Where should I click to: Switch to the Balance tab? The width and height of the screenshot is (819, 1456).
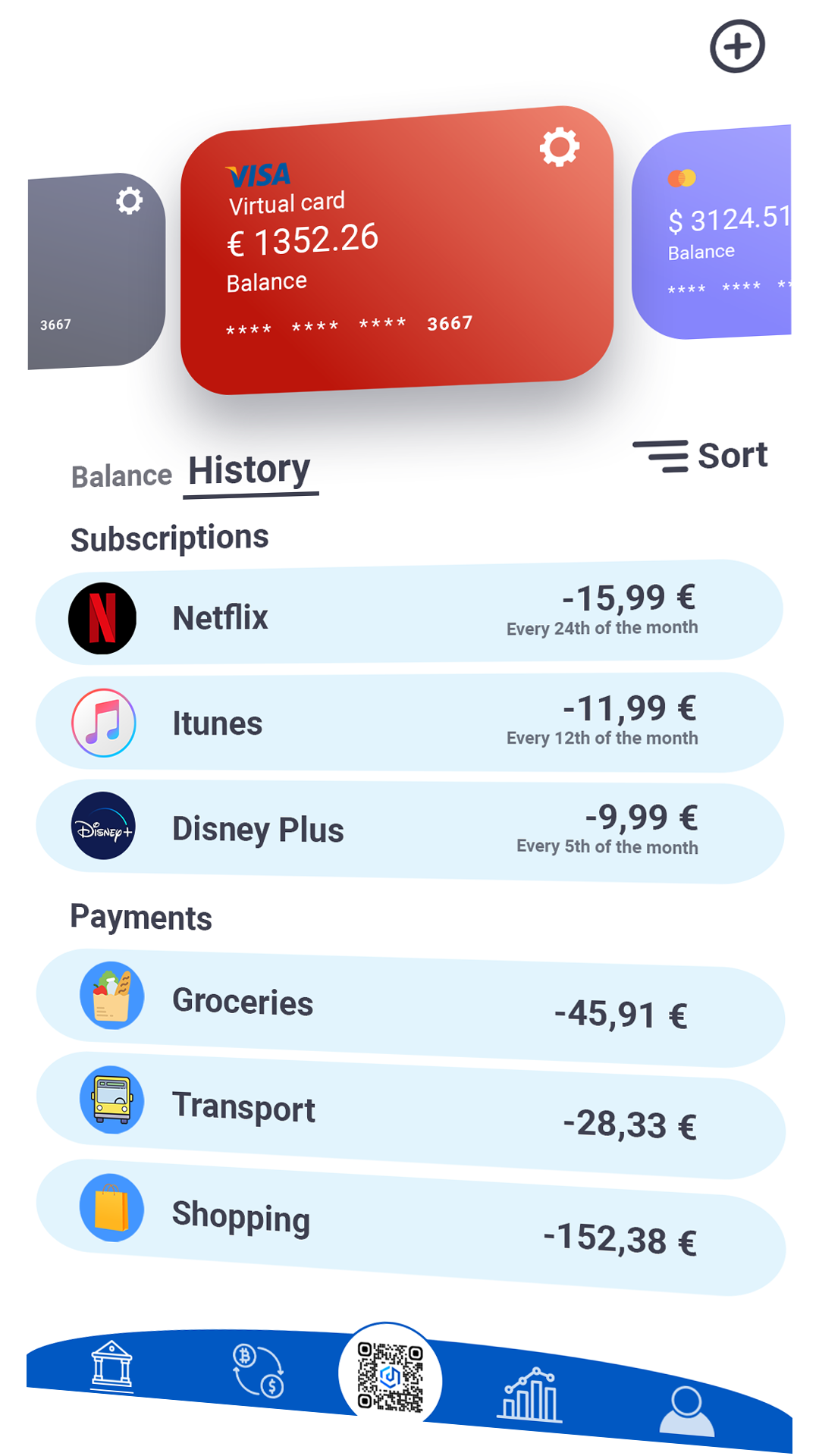click(x=121, y=476)
